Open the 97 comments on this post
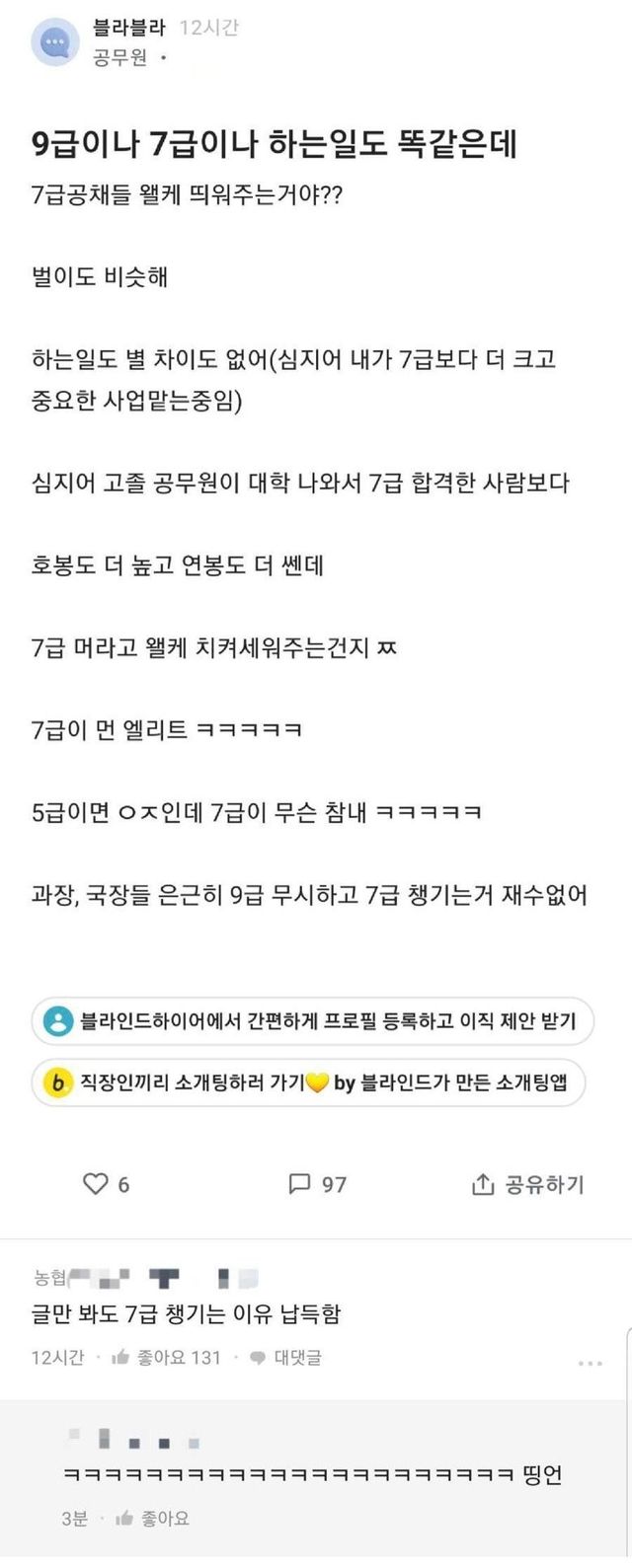The width and height of the screenshot is (632, 1568). 317,1183
